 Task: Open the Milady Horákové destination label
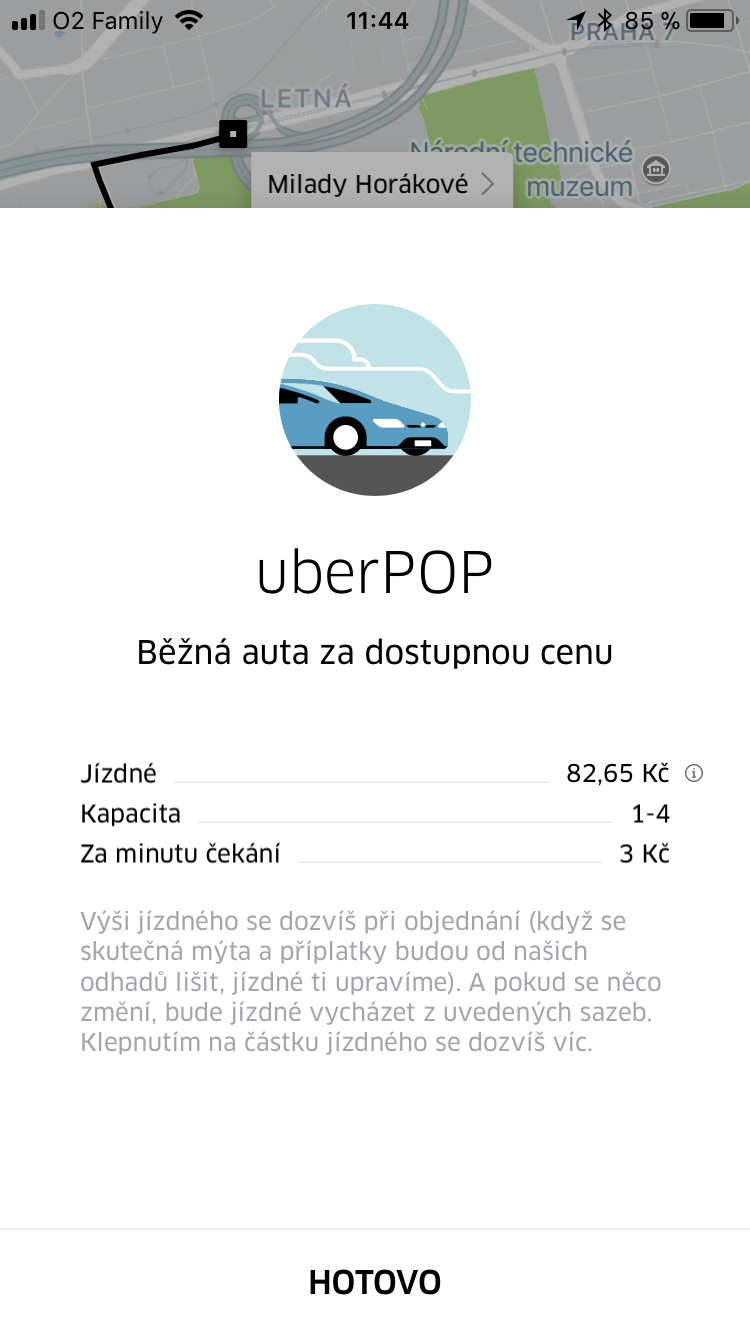381,183
